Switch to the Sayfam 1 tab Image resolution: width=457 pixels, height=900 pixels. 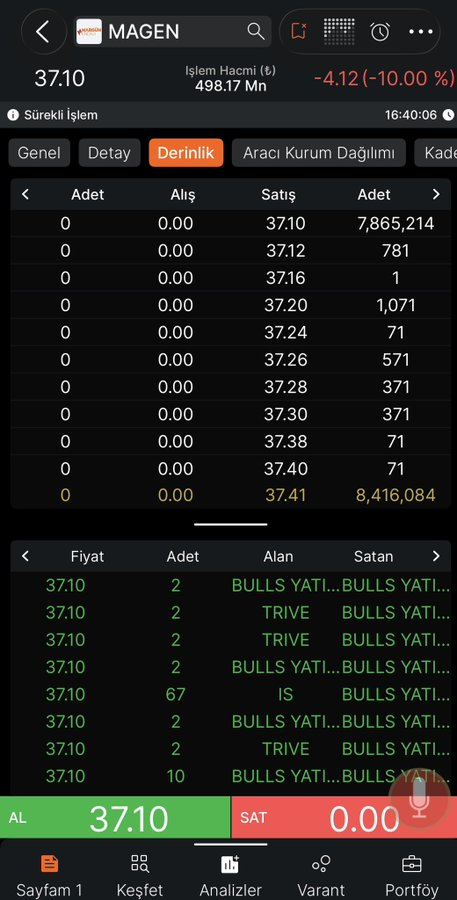tap(49, 875)
